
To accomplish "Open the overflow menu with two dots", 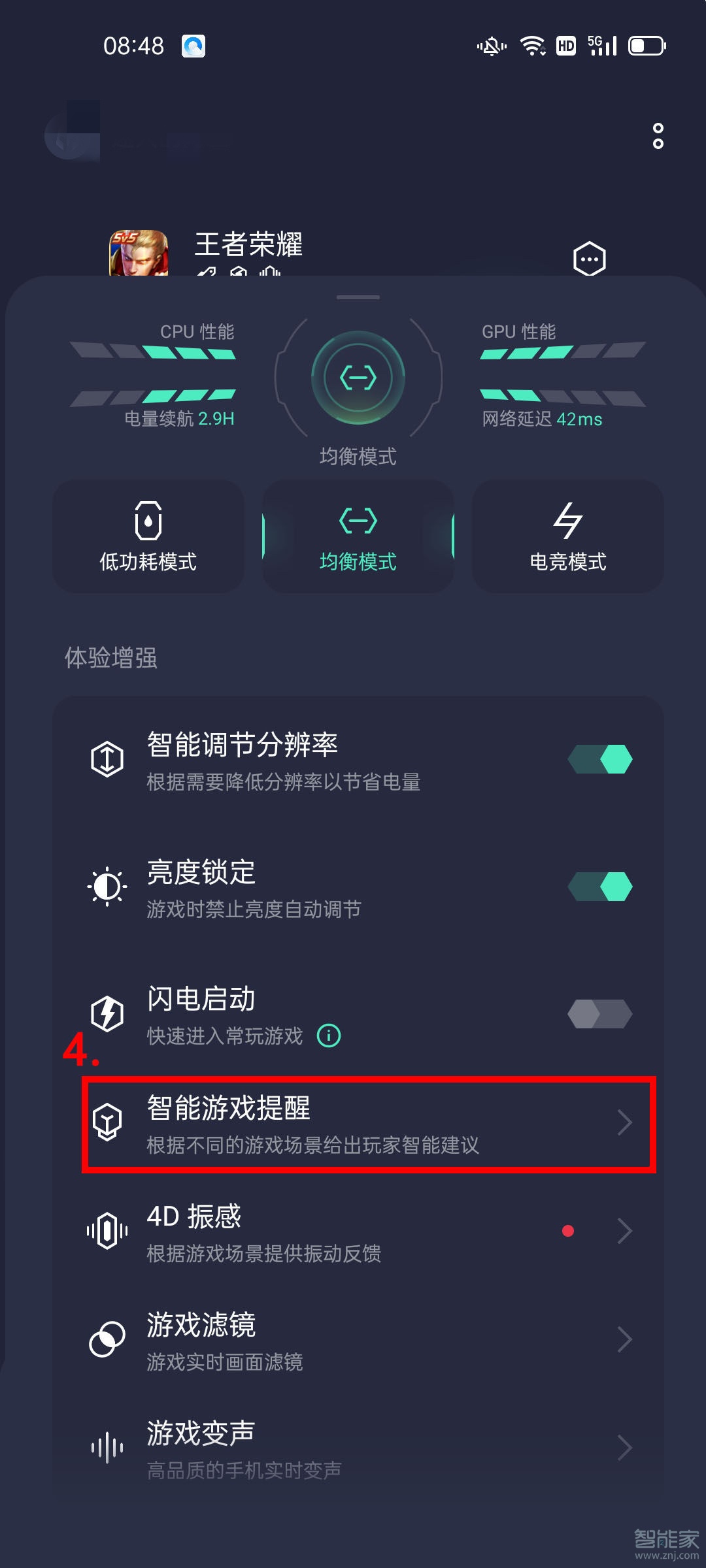I will 658,136.
